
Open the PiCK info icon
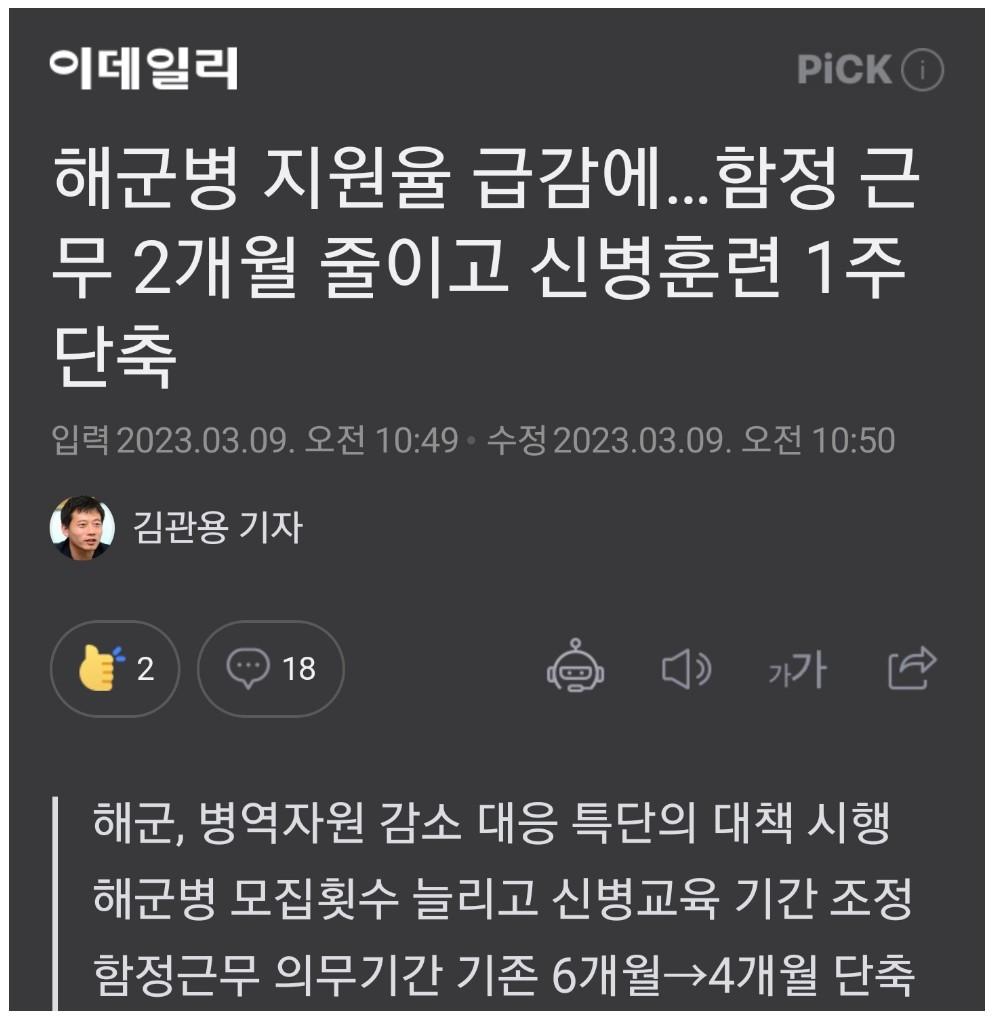click(x=922, y=70)
